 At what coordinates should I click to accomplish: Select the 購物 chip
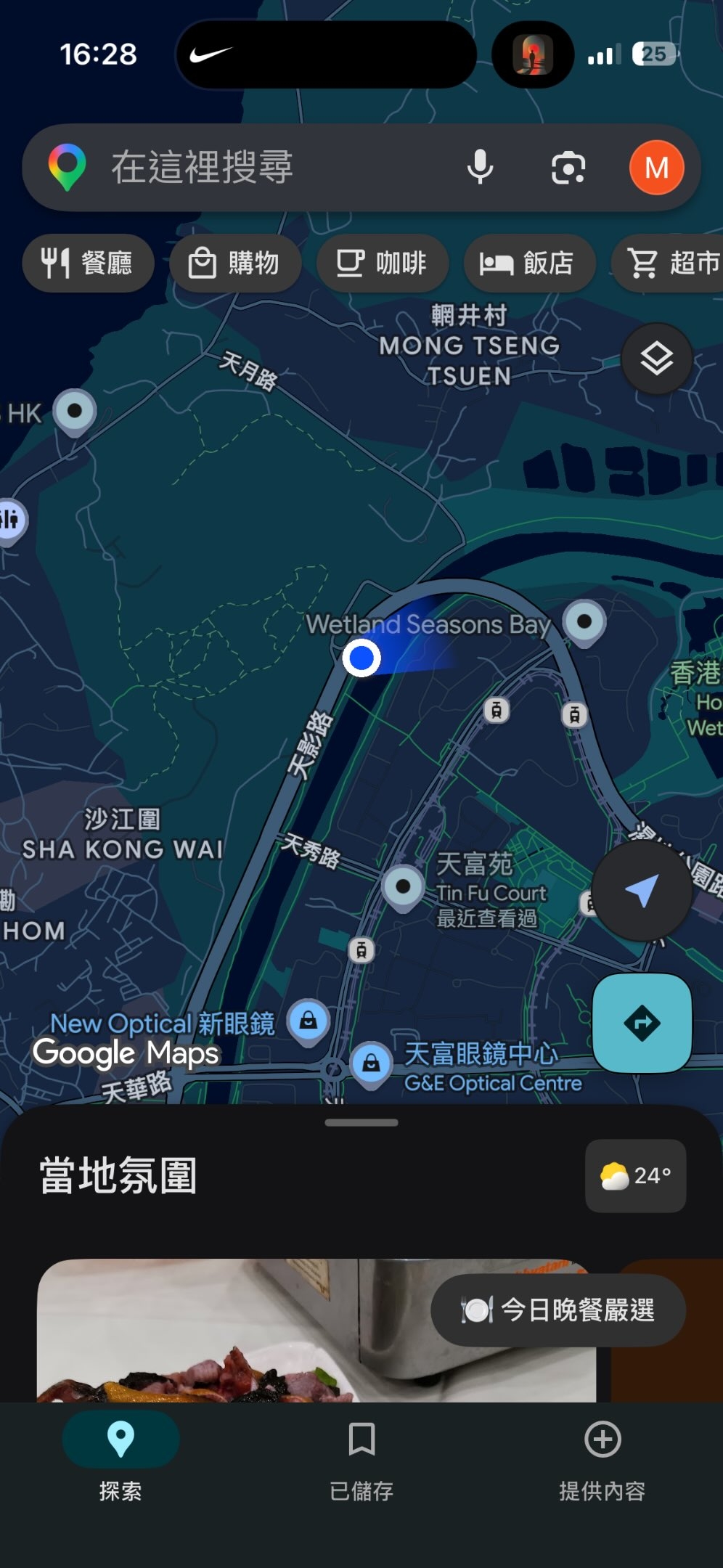(x=235, y=263)
